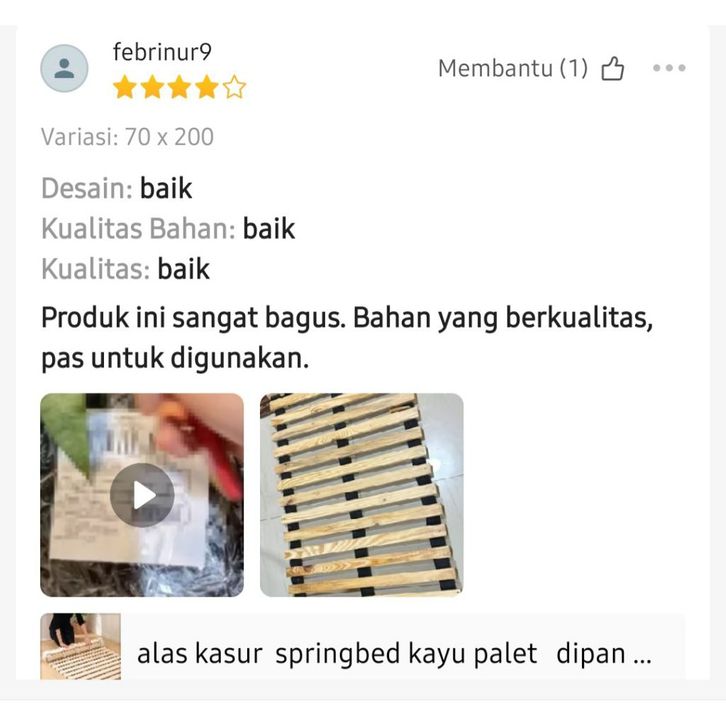Open the review's three-dot overflow menu

coord(668,68)
